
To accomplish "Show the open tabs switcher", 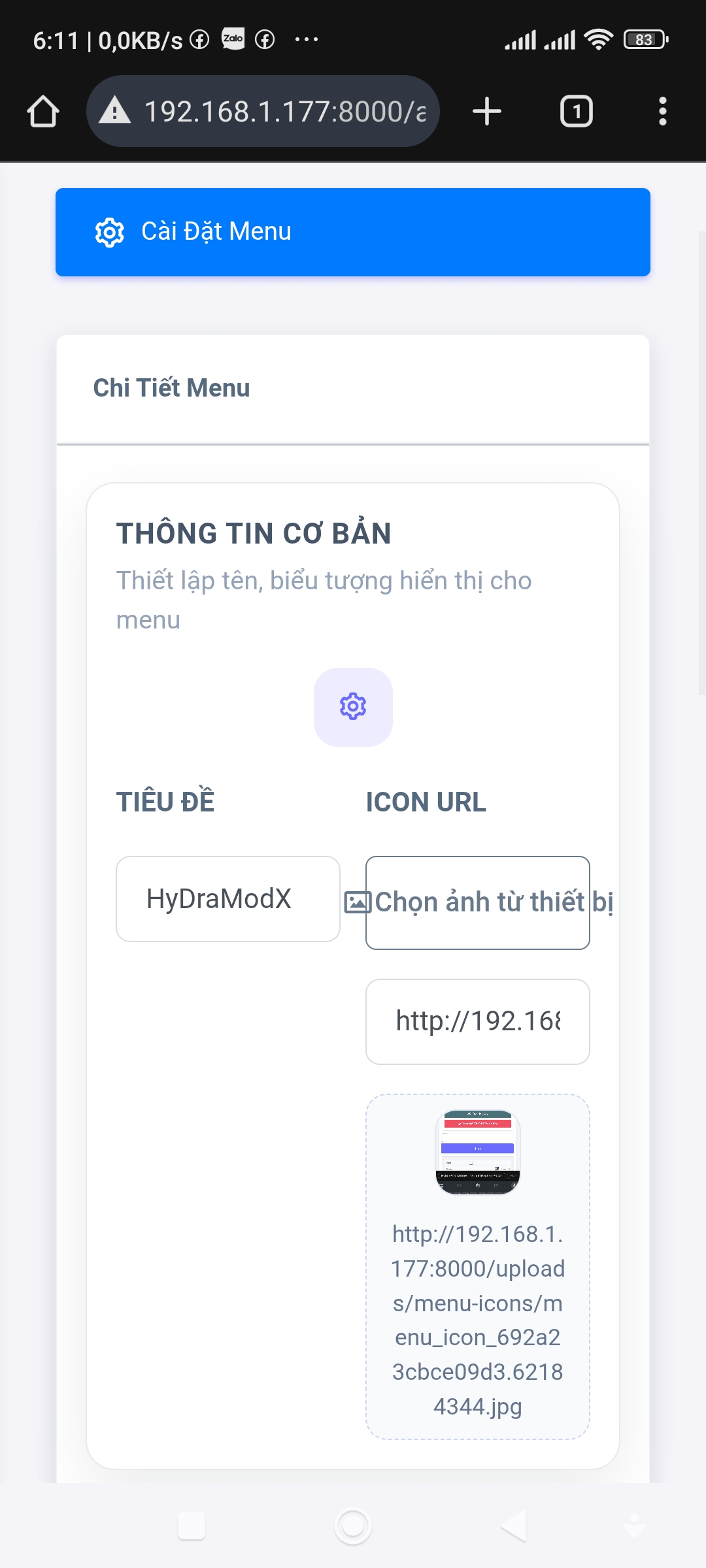I will pos(576,111).
